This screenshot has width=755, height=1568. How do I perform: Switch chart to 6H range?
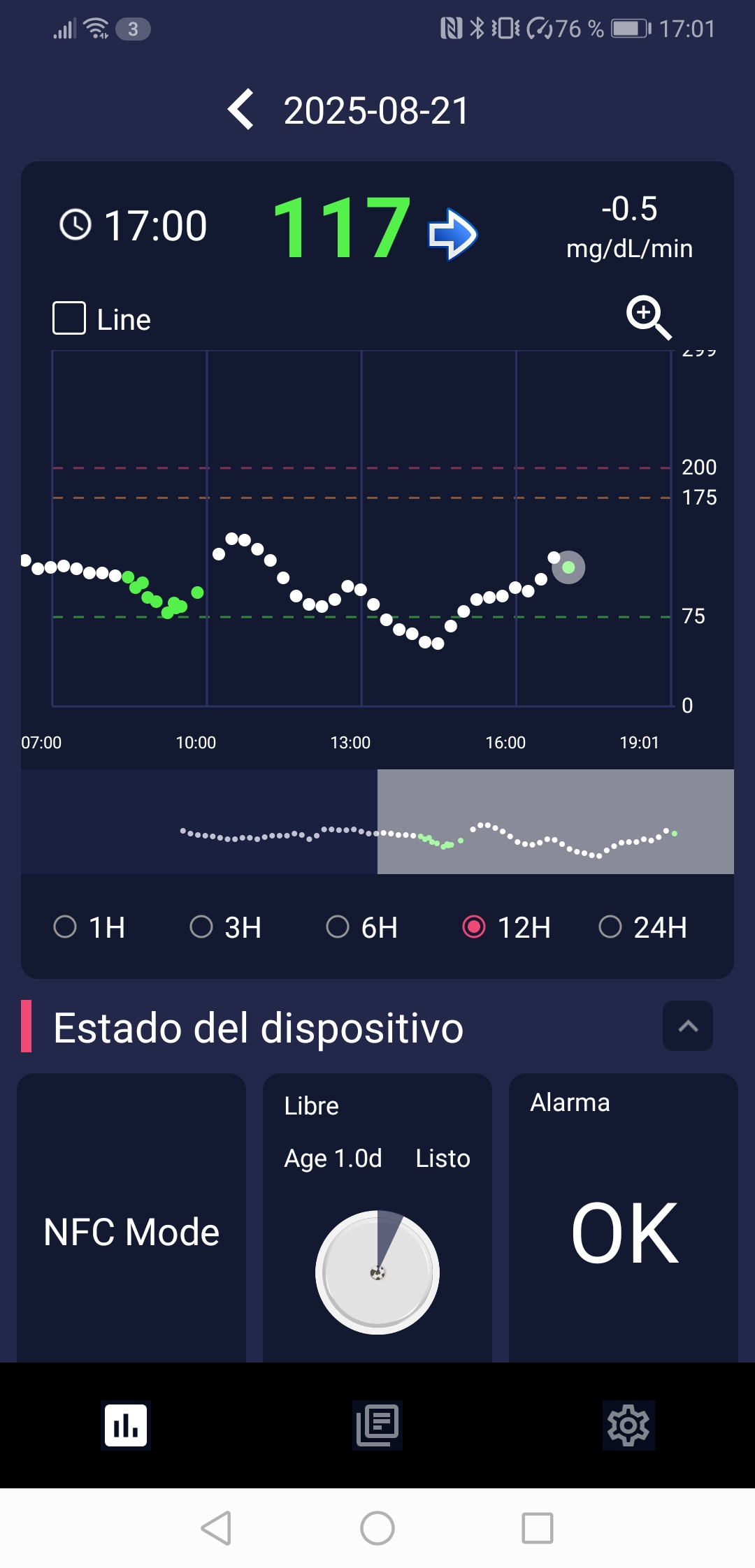[362, 927]
